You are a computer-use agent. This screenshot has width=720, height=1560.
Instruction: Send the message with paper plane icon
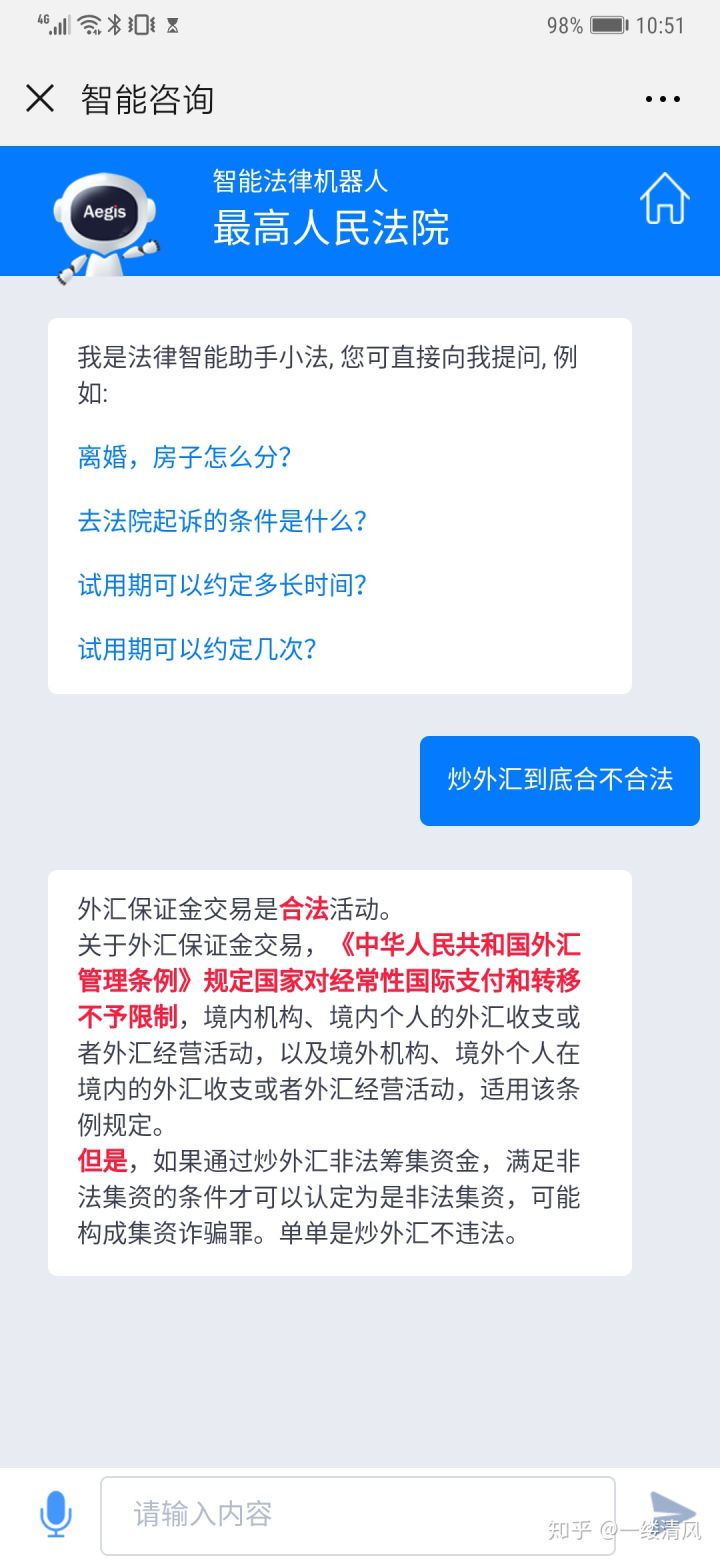tap(671, 1512)
